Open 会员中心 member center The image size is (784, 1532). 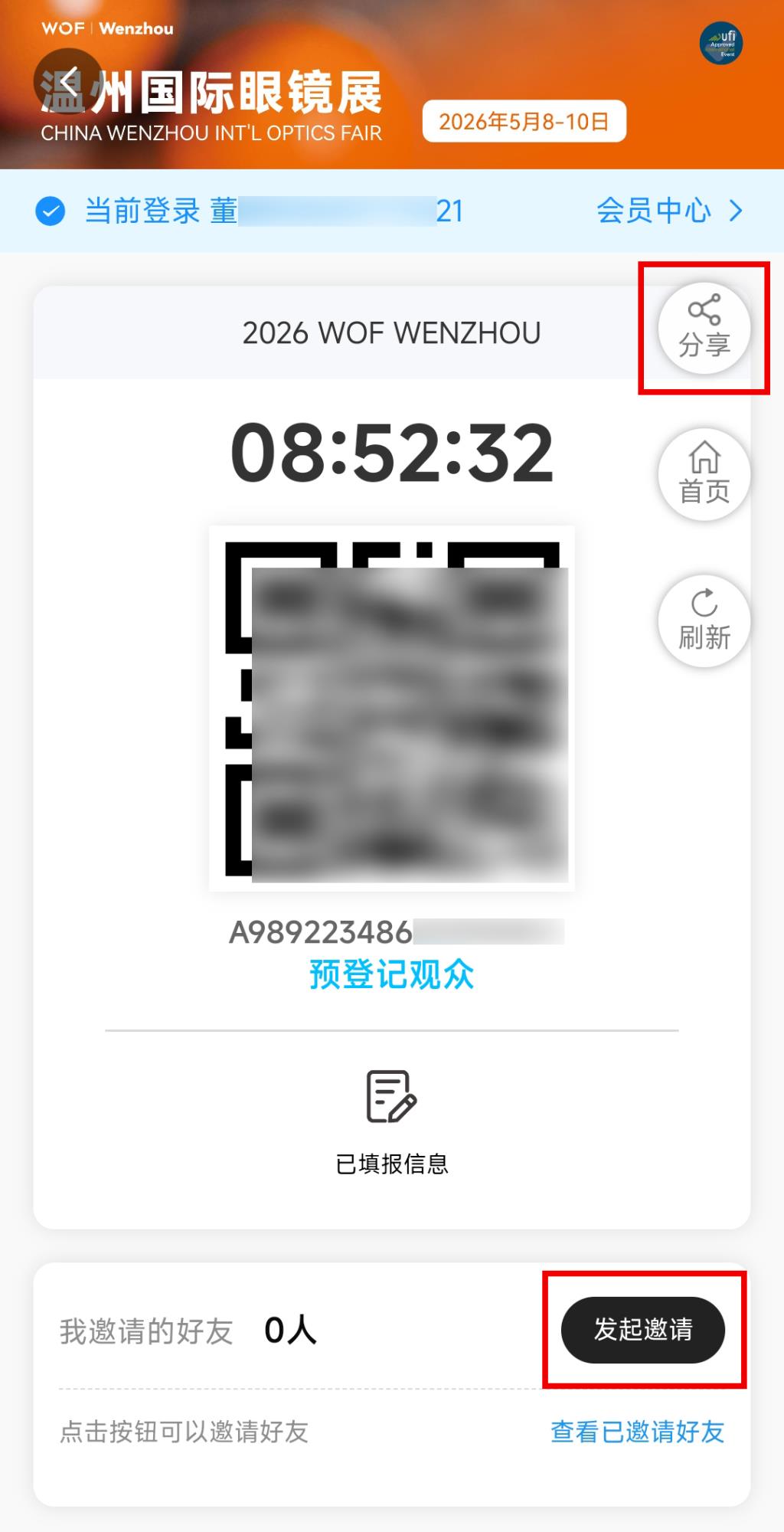point(653,211)
